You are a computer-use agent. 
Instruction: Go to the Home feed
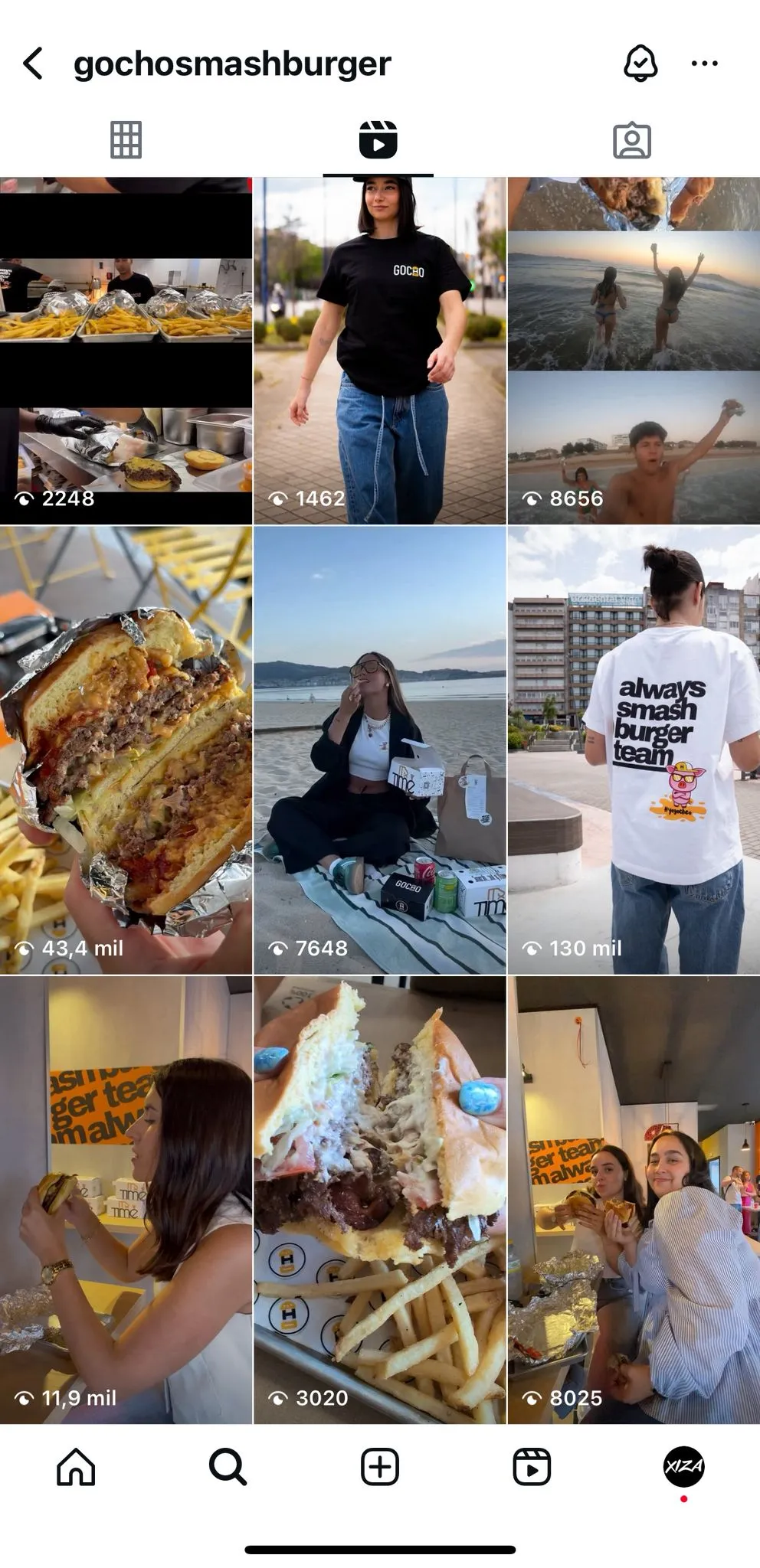click(x=76, y=1467)
